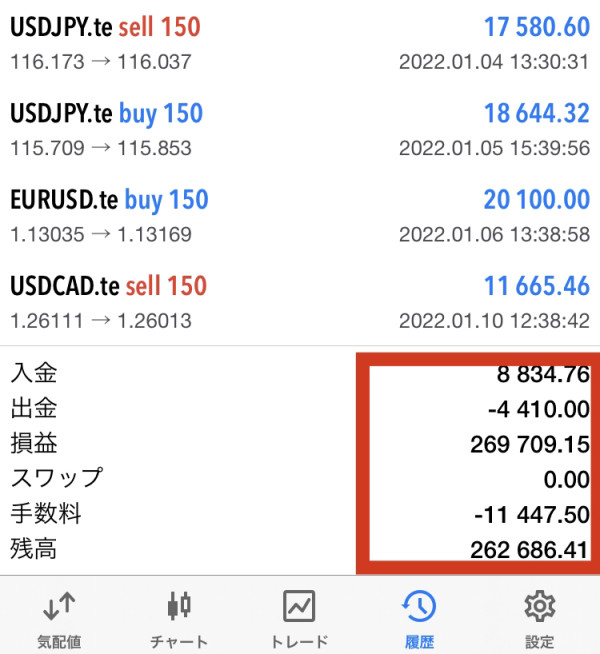This screenshot has width=600, height=654.
Task: Expand the USDJPY.te sell 150 trade
Action: tap(300, 43)
